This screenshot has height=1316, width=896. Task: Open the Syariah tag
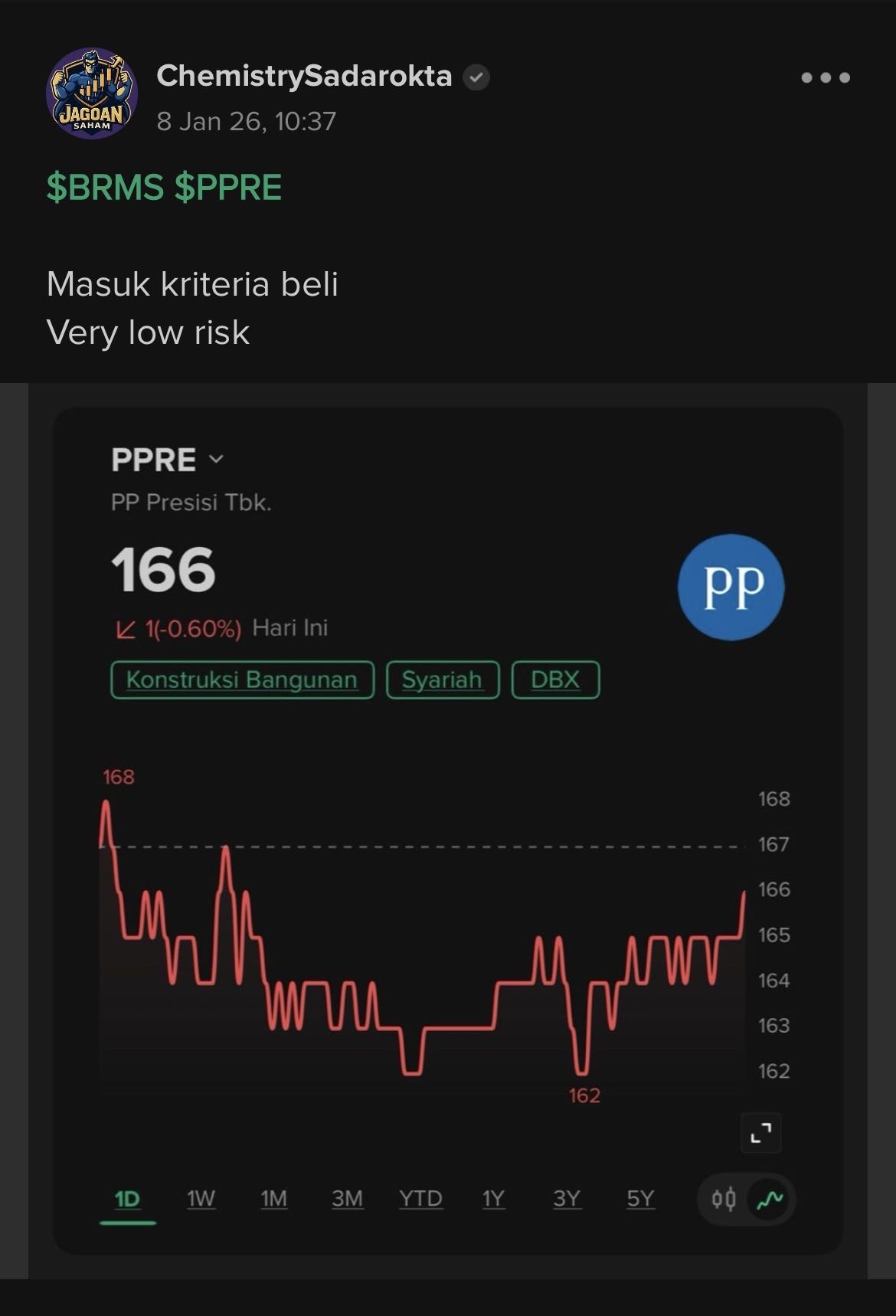pos(442,679)
